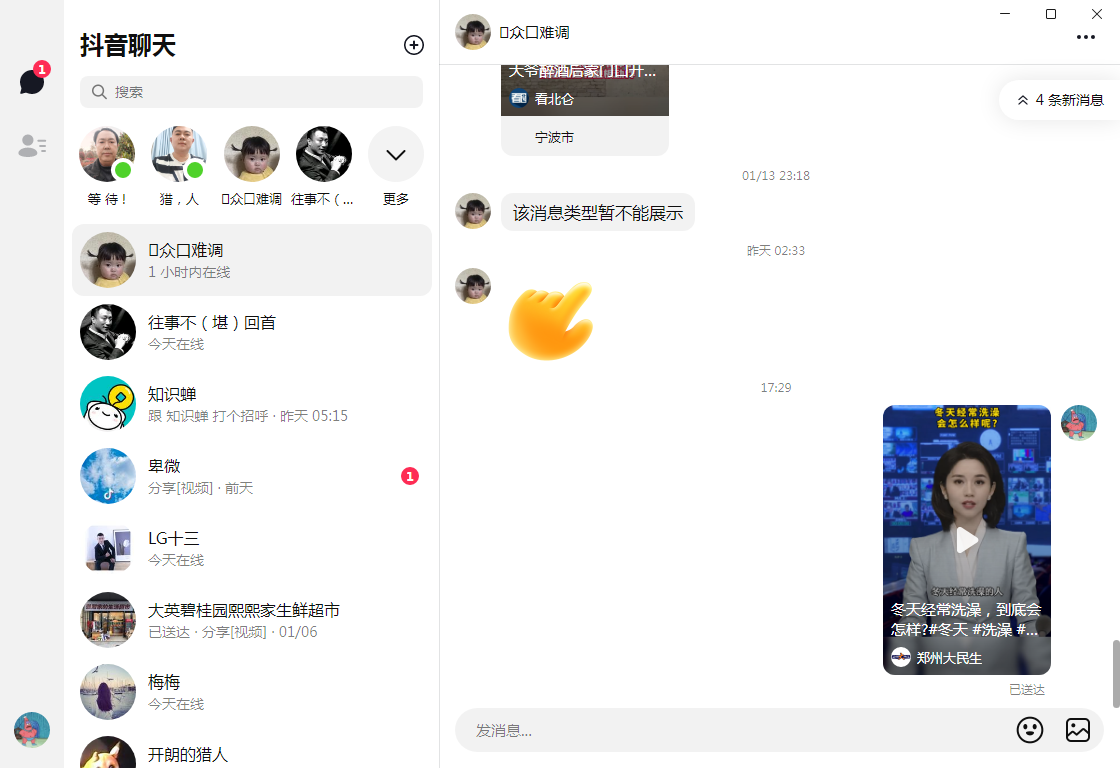This screenshot has width=1120, height=768.
Task: Tap the 发消息 message input field
Action: coord(730,731)
